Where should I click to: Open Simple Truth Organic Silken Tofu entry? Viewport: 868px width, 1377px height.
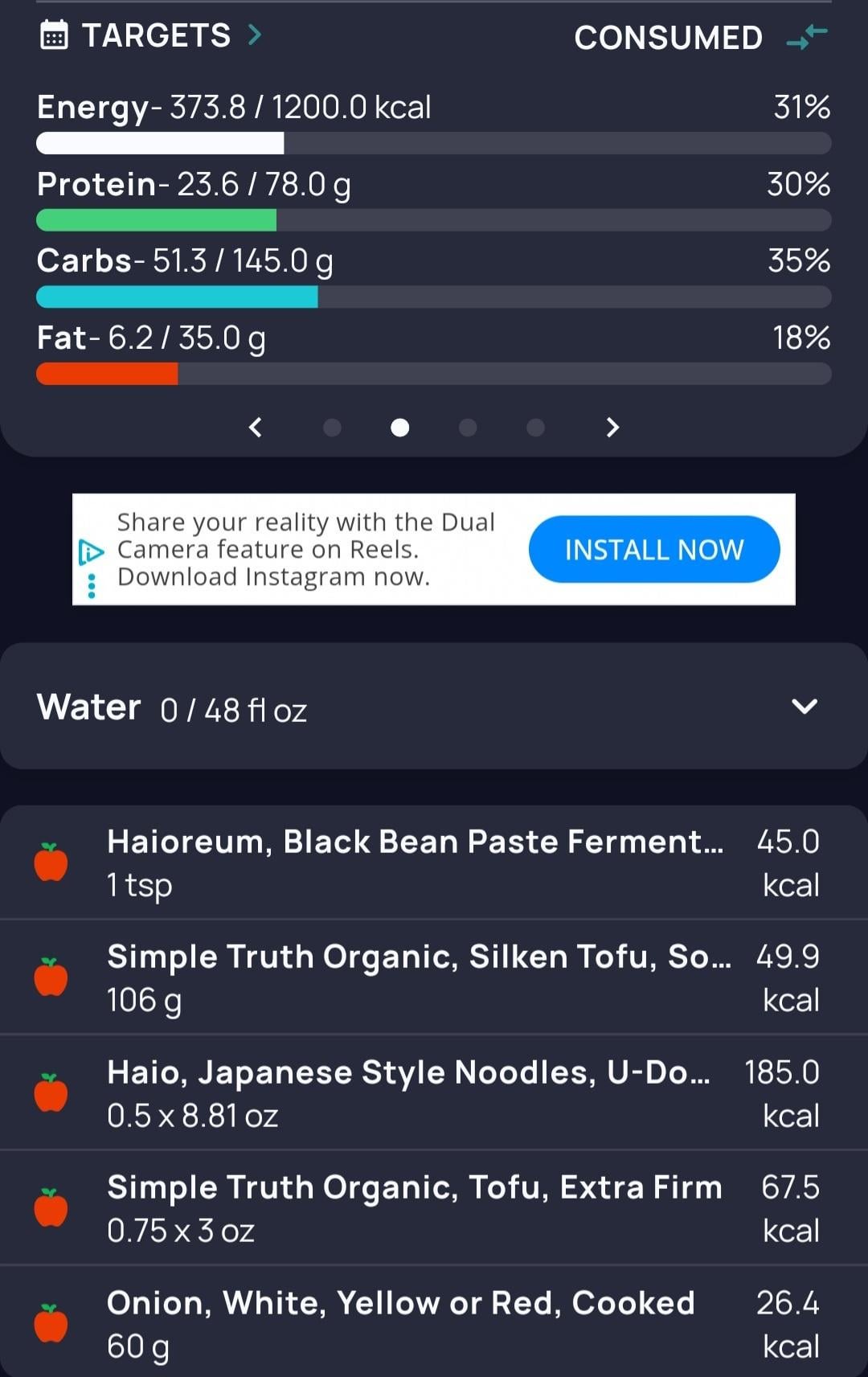[x=418, y=977]
